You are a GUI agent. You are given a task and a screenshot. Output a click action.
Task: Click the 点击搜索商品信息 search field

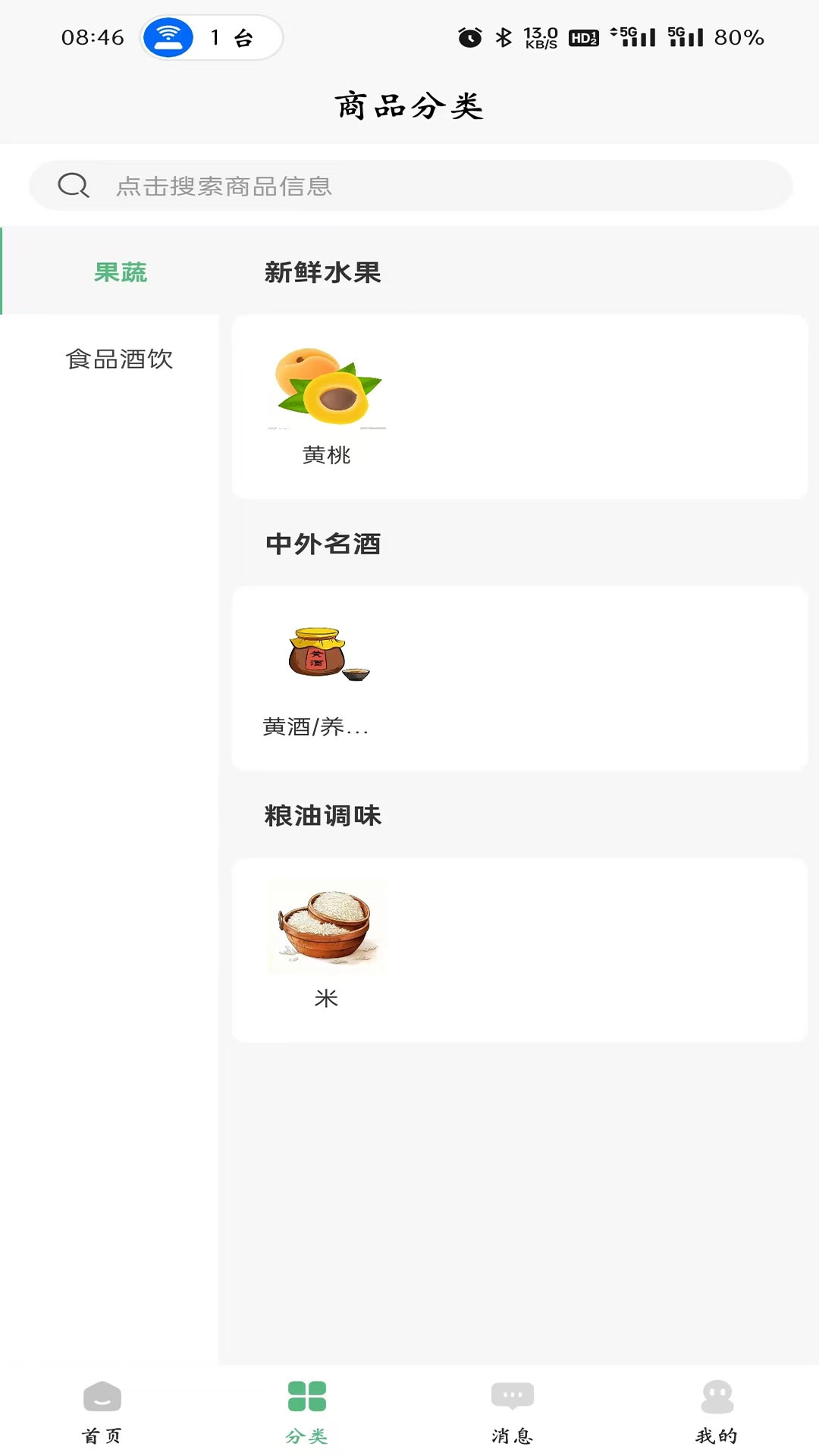pyautogui.click(x=409, y=186)
